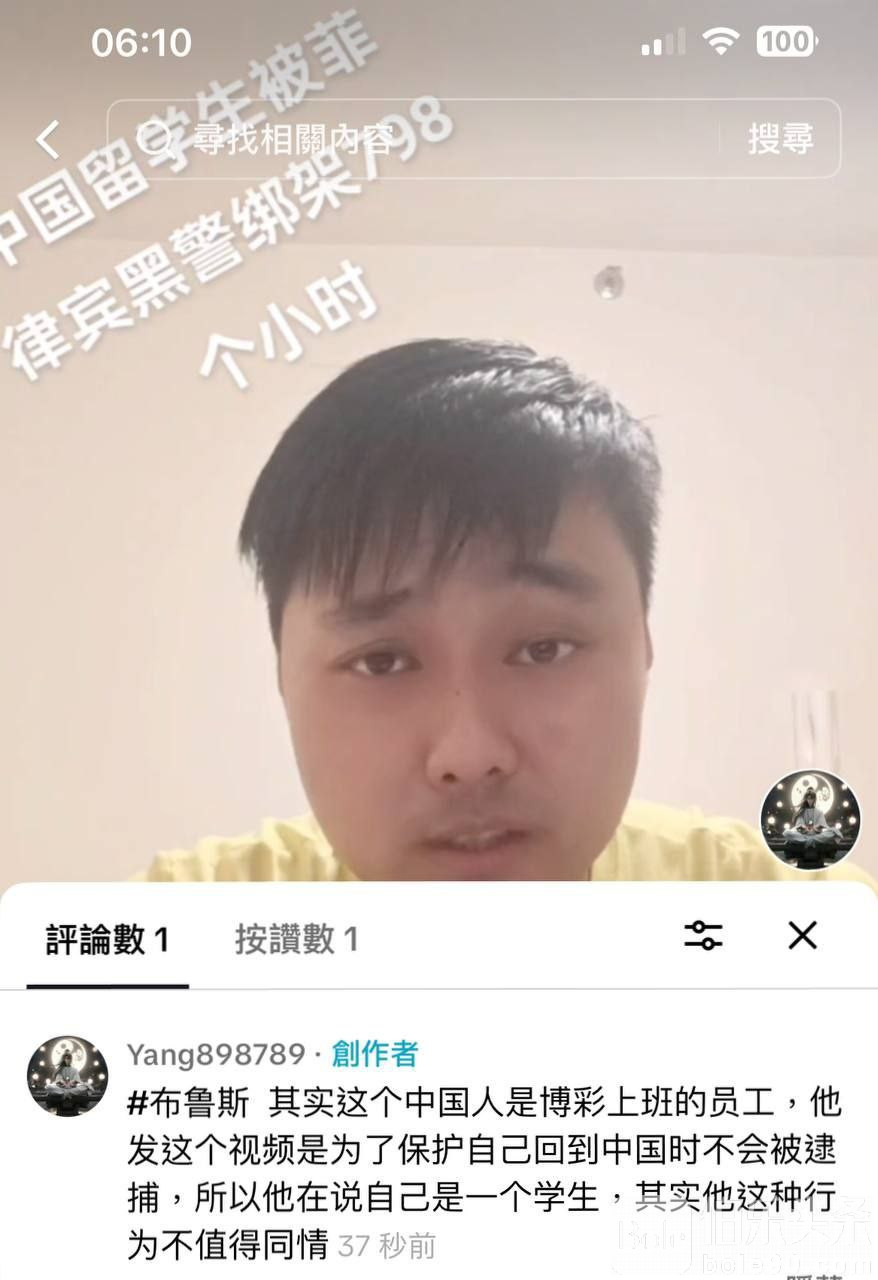
Task: Tap the 搜尋 search button
Action: coord(781,139)
